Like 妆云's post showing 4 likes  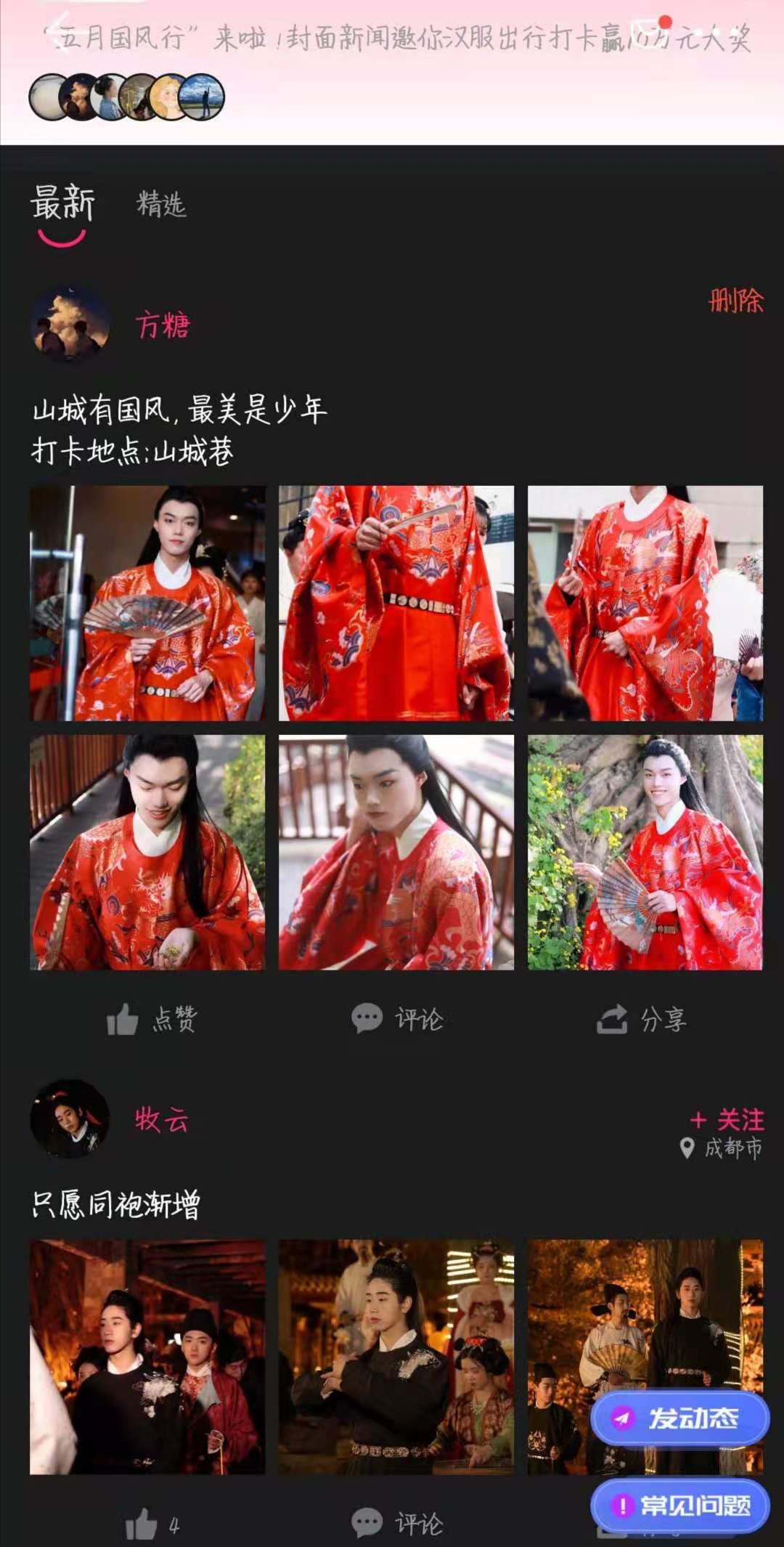click(x=152, y=1524)
